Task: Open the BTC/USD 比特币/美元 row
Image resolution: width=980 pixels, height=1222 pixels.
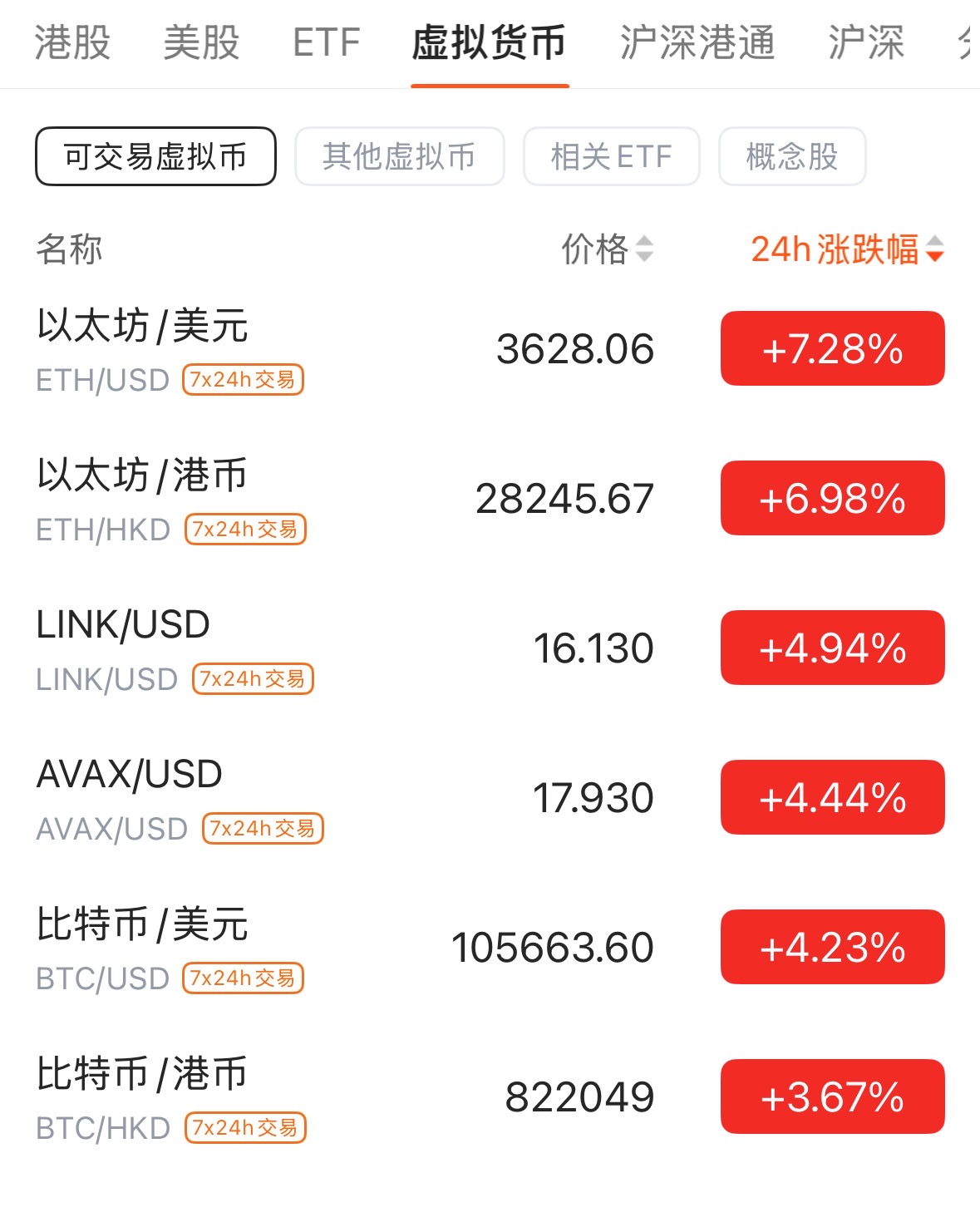Action: click(332, 948)
